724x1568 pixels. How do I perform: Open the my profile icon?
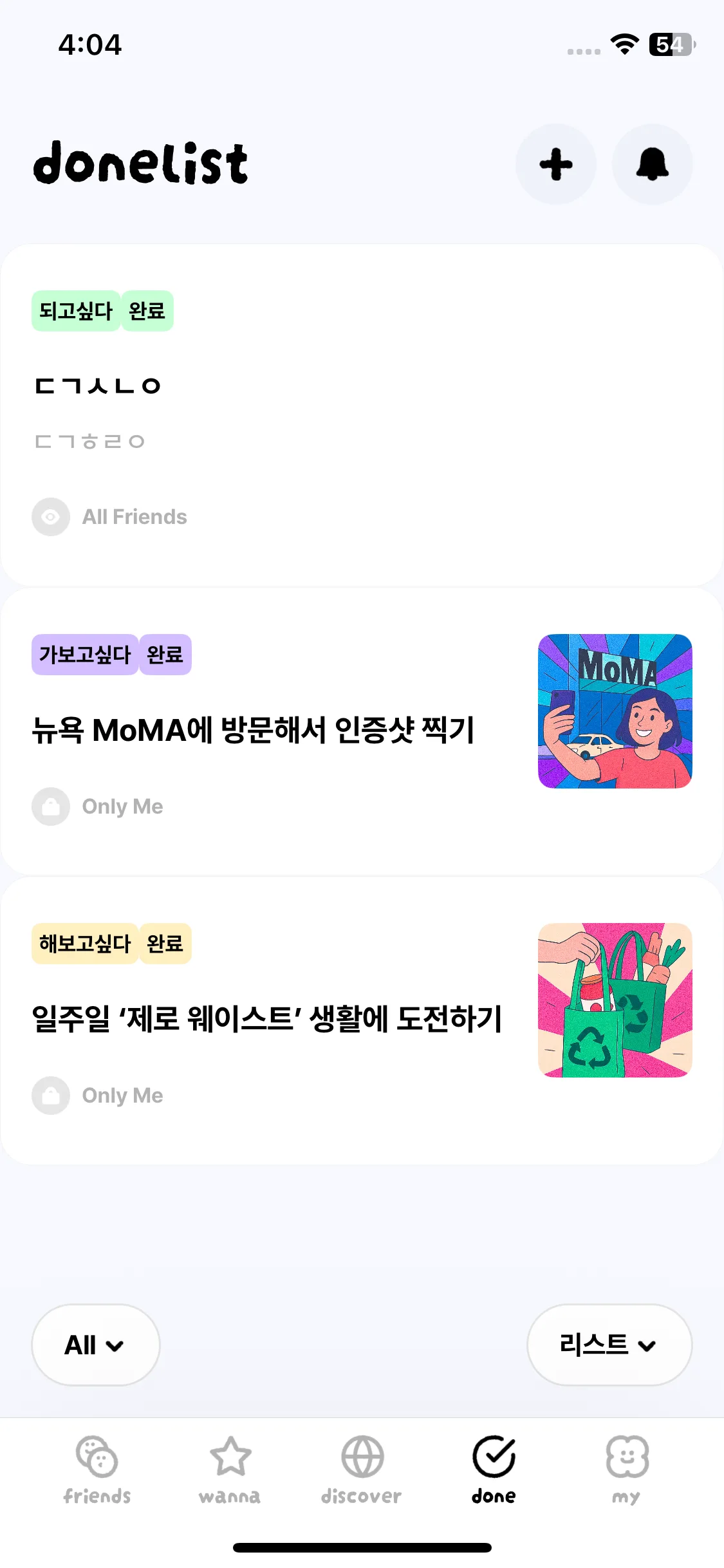pyautogui.click(x=626, y=1456)
